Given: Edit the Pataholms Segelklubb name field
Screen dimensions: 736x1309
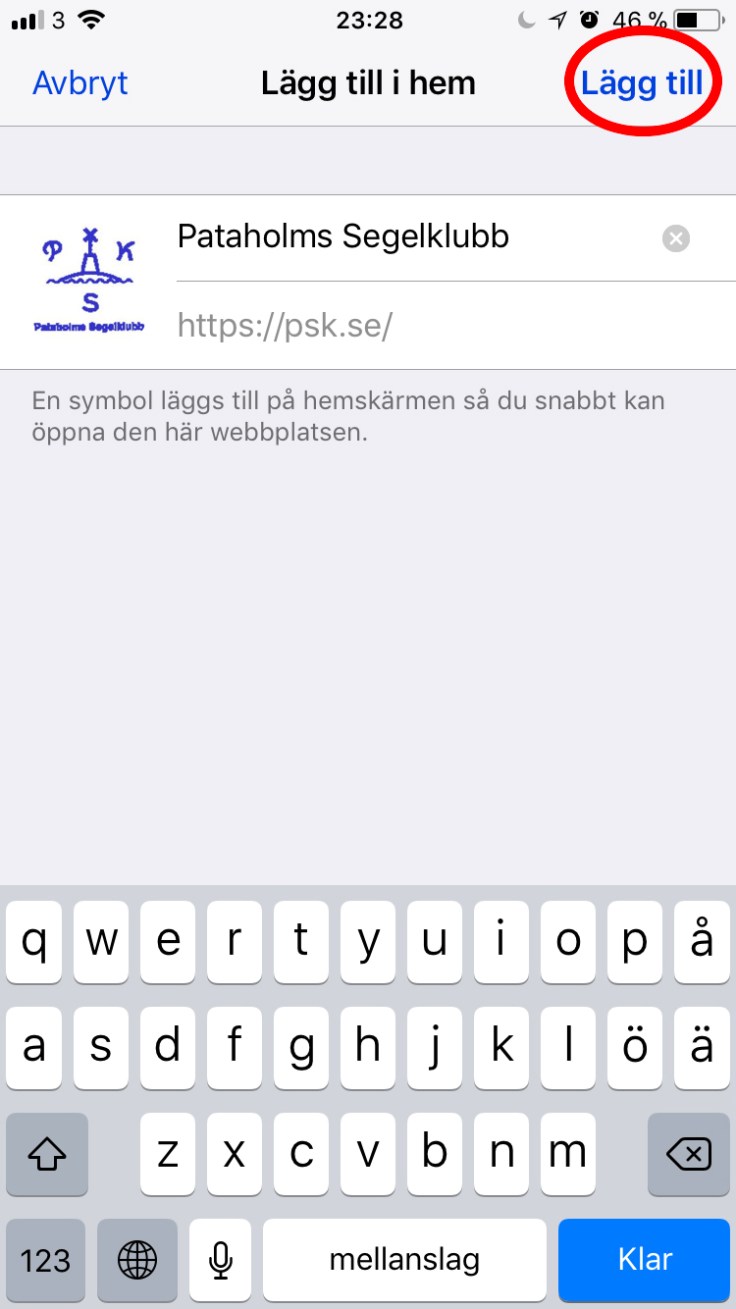Looking at the screenshot, I should [400, 237].
